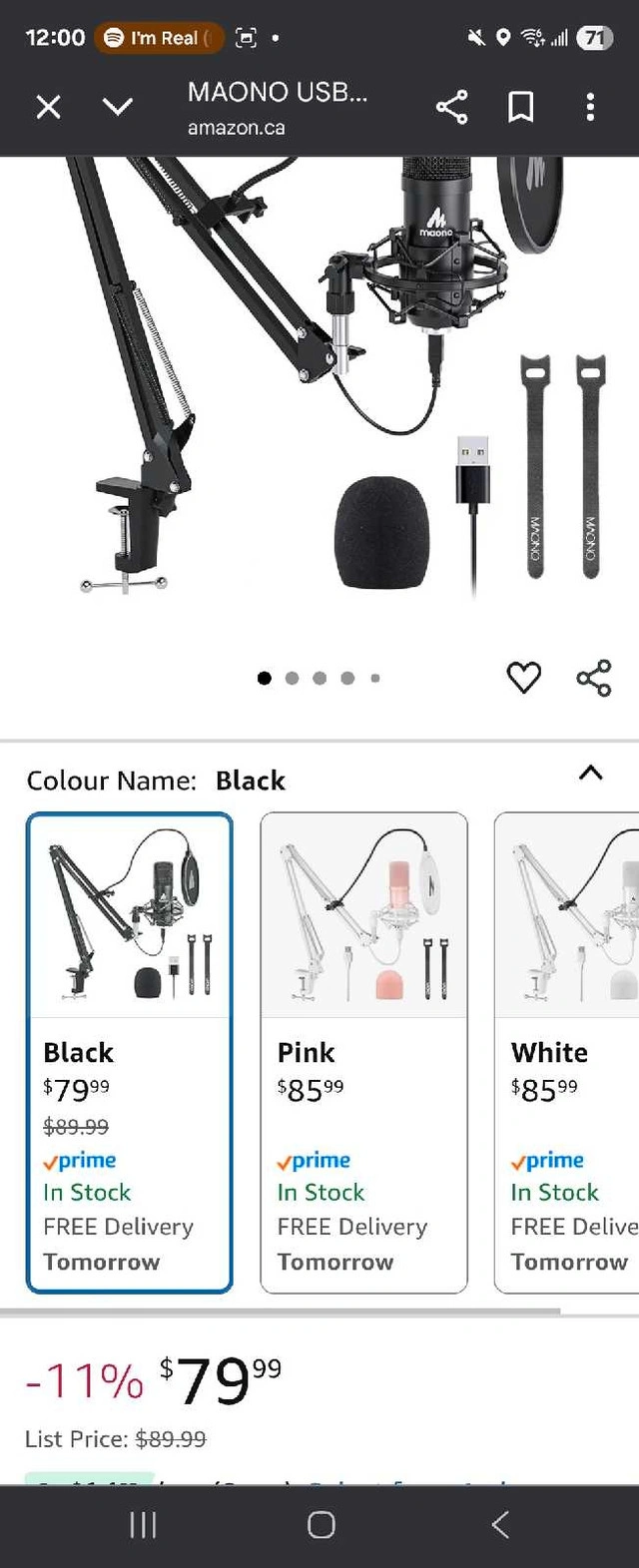639x1568 pixels.
Task: Open recent apps from navigation bar
Action: (143, 1524)
